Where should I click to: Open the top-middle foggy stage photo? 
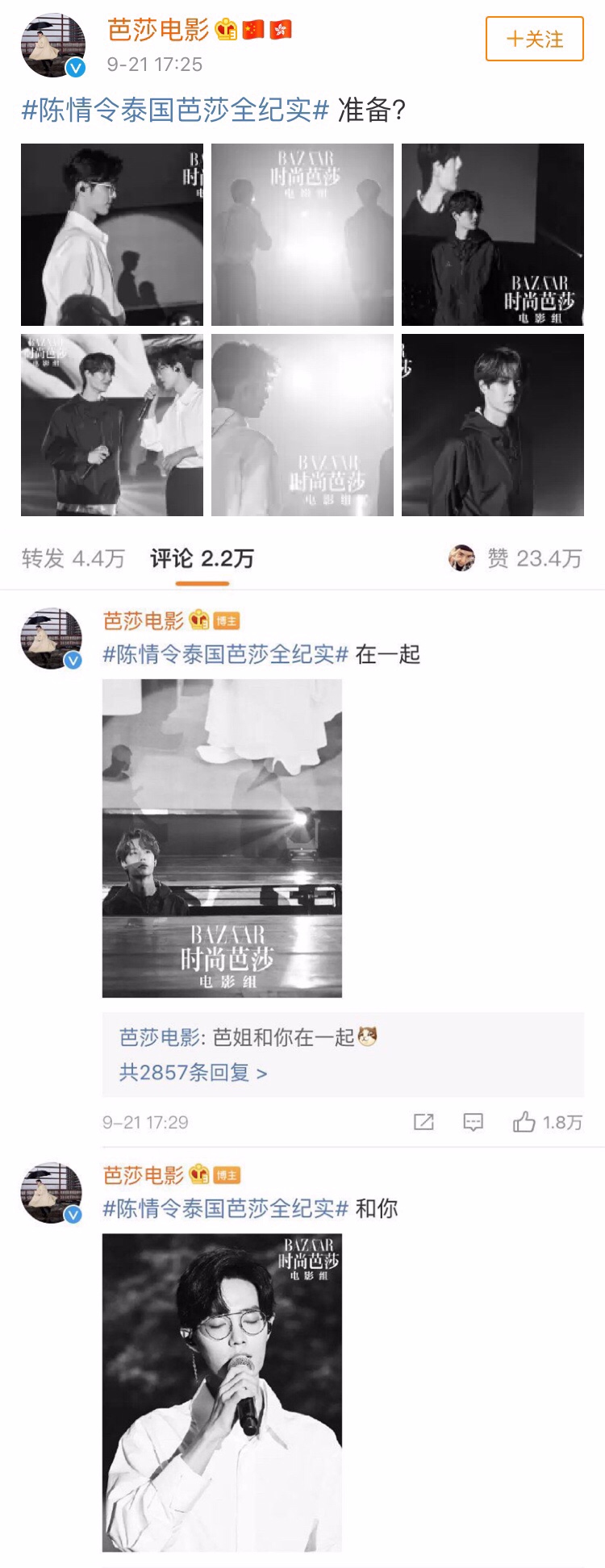[302, 235]
